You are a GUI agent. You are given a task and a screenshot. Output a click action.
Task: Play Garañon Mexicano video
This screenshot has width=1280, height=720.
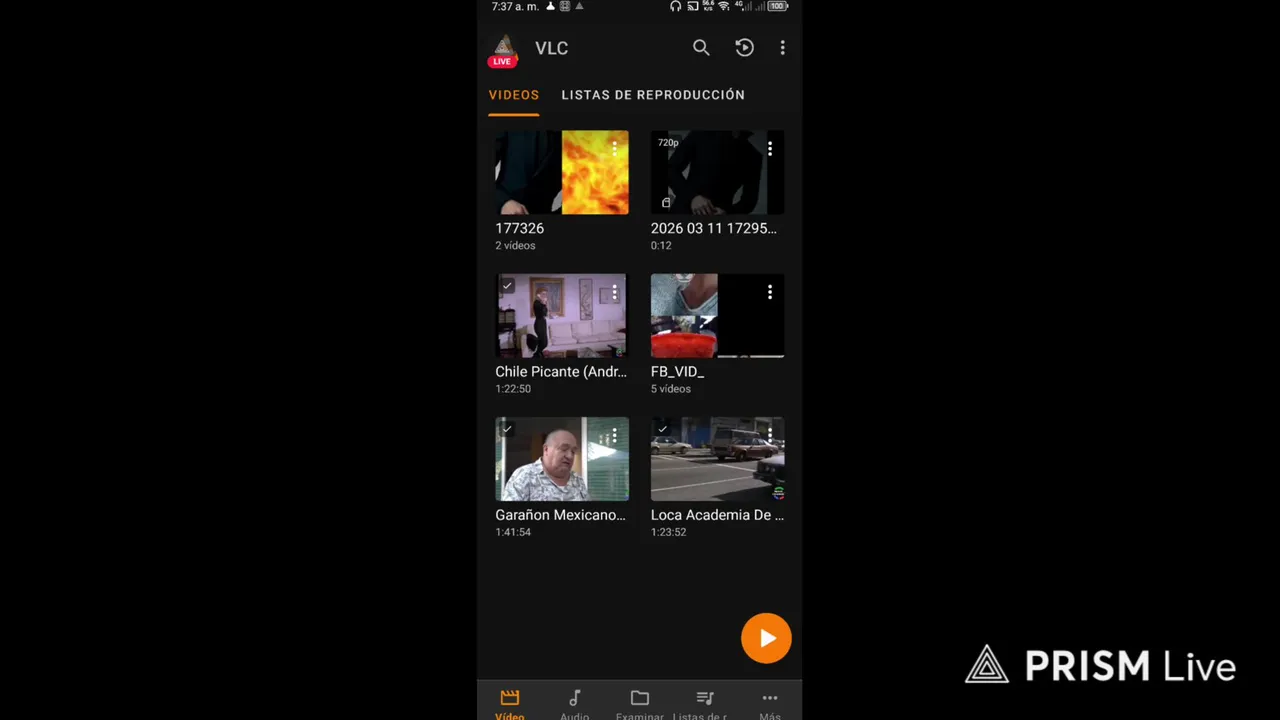561,459
